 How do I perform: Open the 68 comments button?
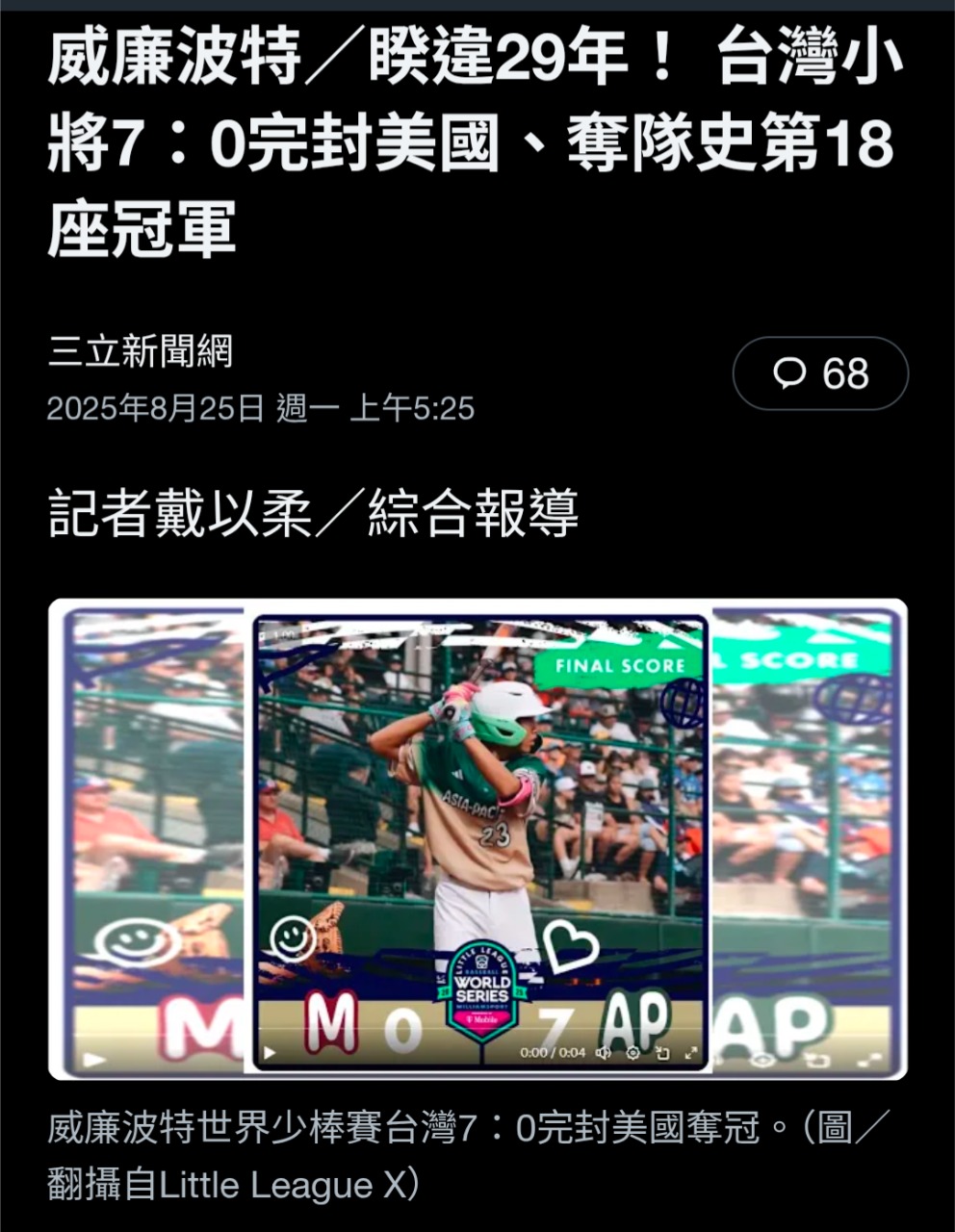coord(820,373)
